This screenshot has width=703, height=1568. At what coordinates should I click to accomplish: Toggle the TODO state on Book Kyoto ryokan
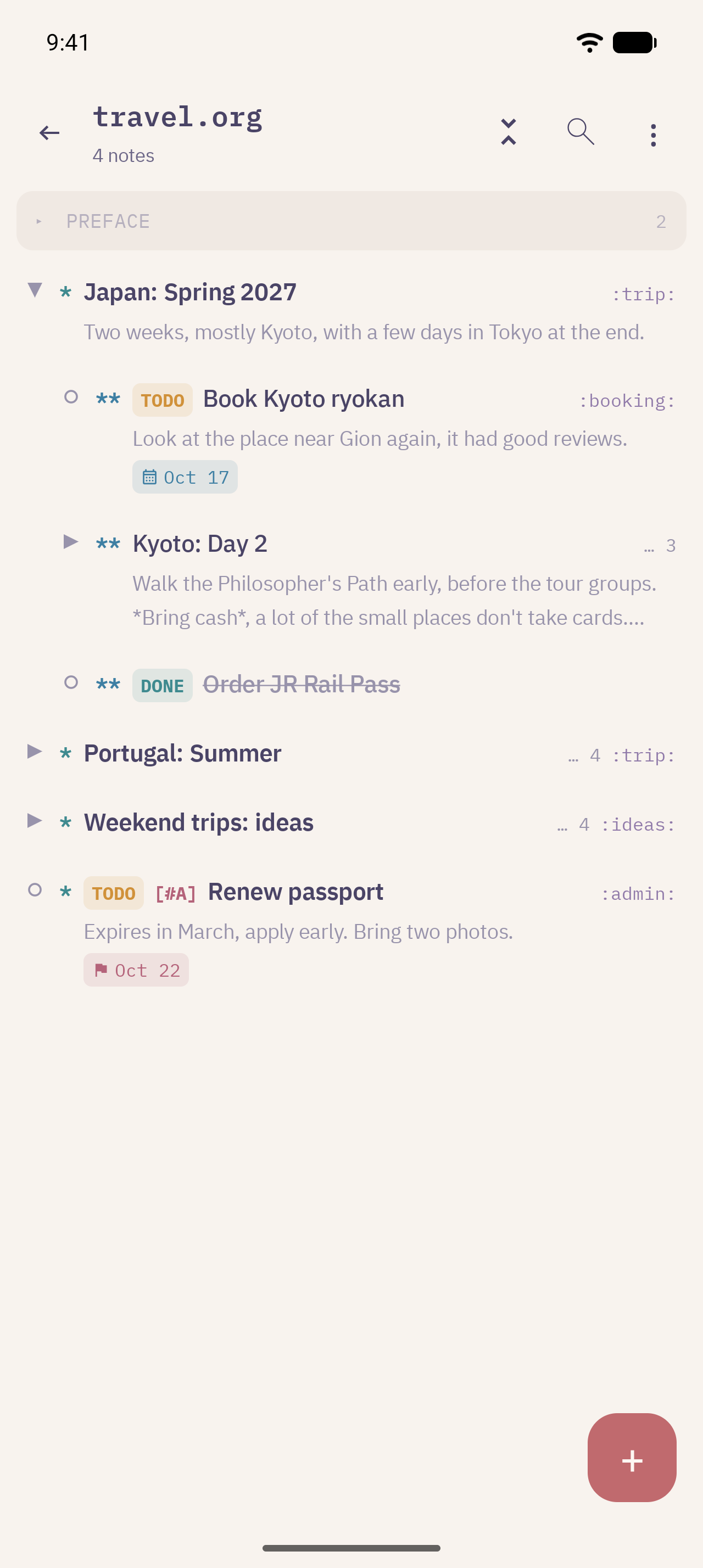[x=163, y=400]
